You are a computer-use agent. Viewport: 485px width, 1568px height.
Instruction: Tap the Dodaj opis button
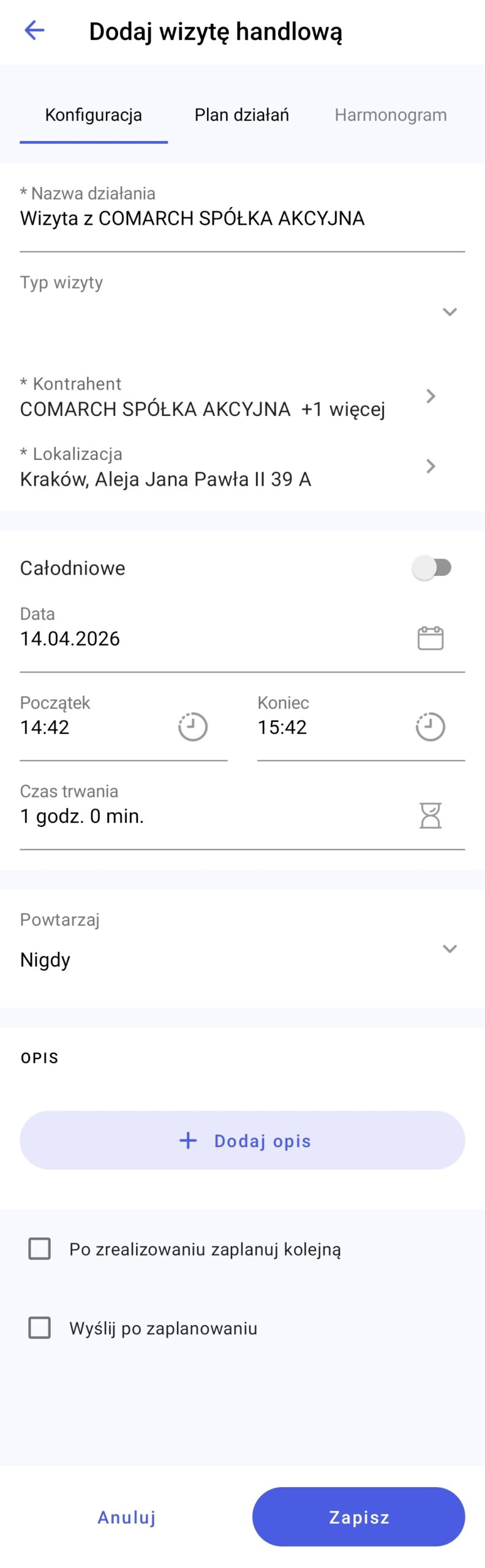click(242, 1140)
